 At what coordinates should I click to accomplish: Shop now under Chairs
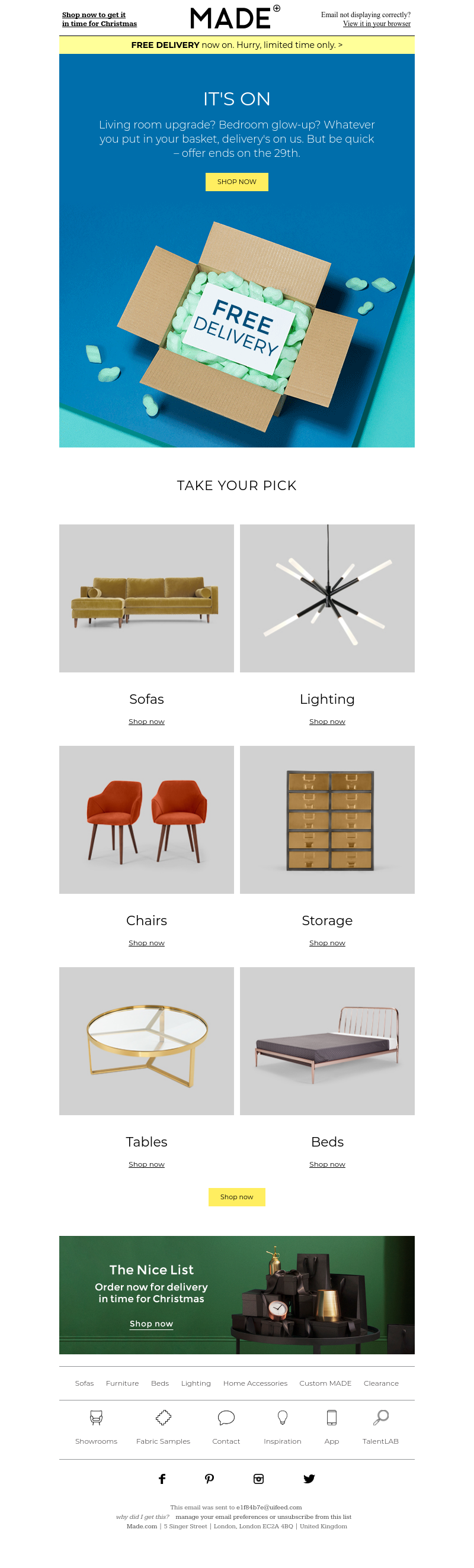[x=146, y=942]
